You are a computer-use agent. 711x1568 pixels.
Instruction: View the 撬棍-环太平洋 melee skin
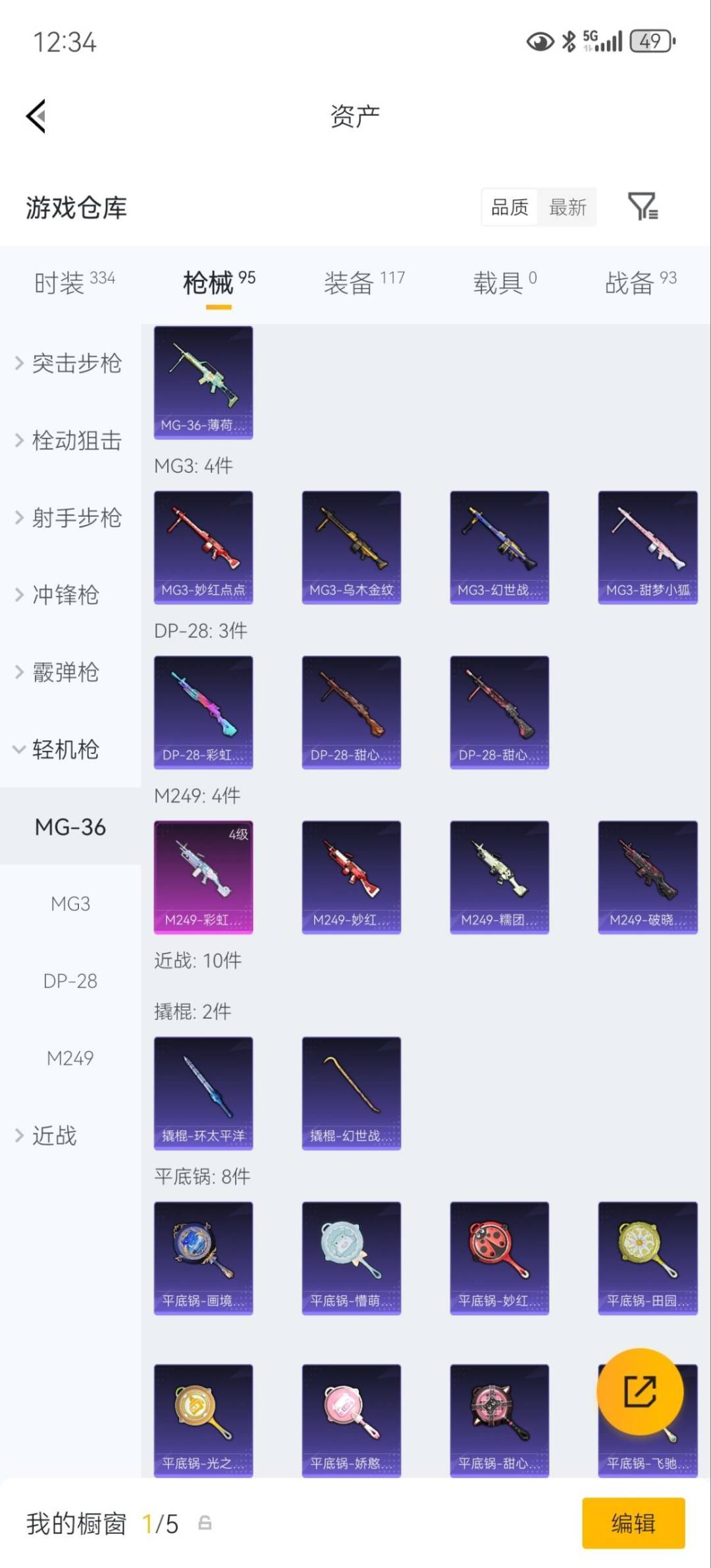(x=203, y=1093)
